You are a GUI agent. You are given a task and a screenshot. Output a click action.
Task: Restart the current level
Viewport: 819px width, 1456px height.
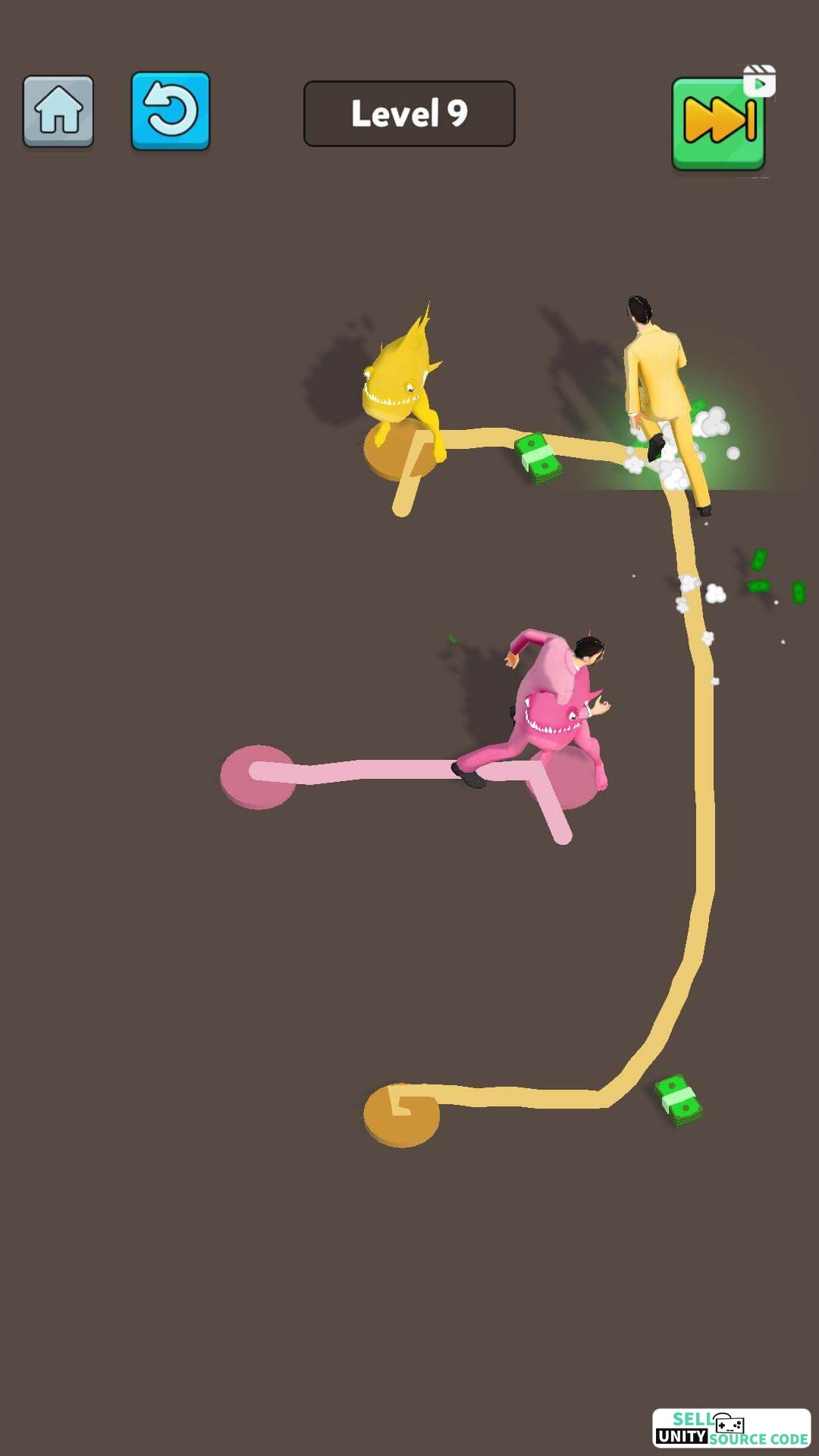point(171,111)
